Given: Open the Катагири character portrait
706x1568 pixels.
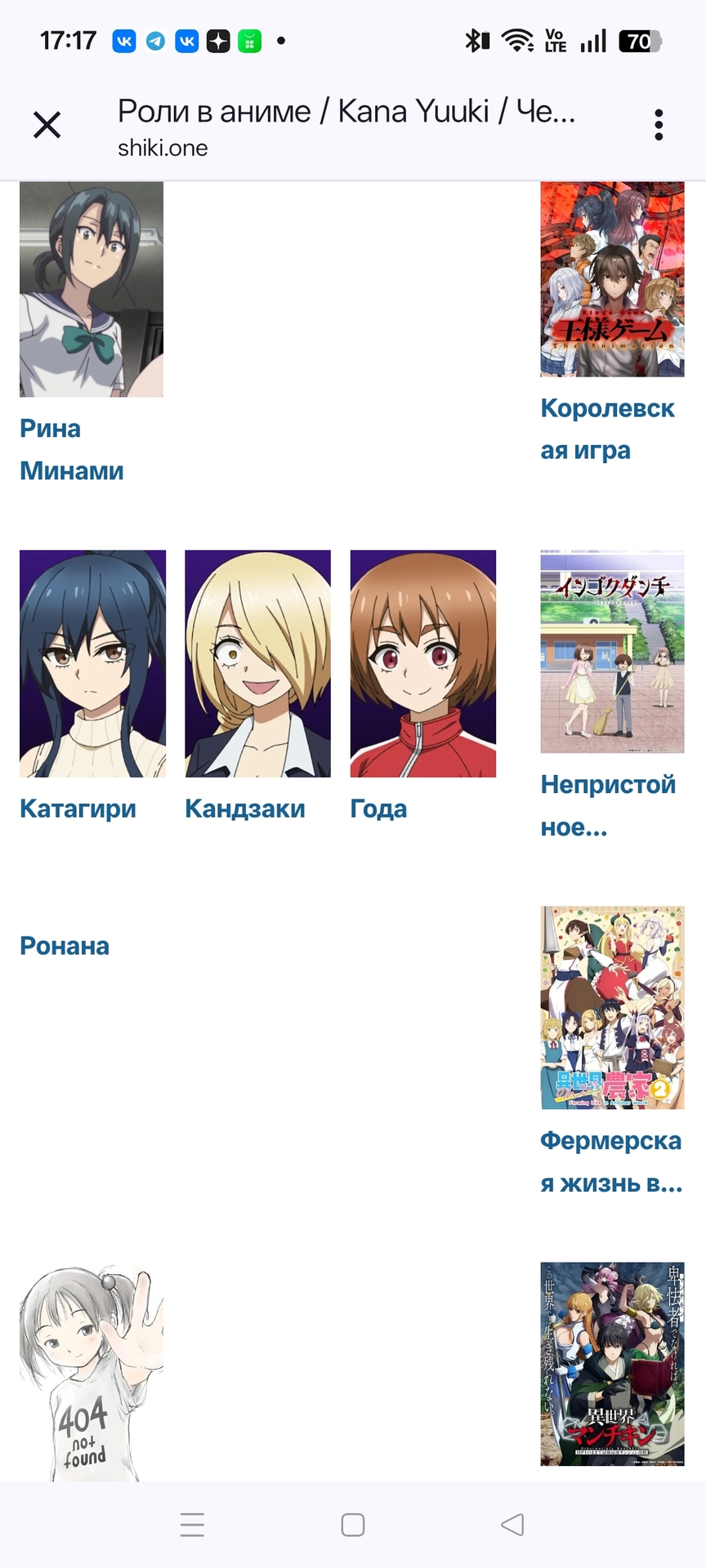Looking at the screenshot, I should (92, 663).
